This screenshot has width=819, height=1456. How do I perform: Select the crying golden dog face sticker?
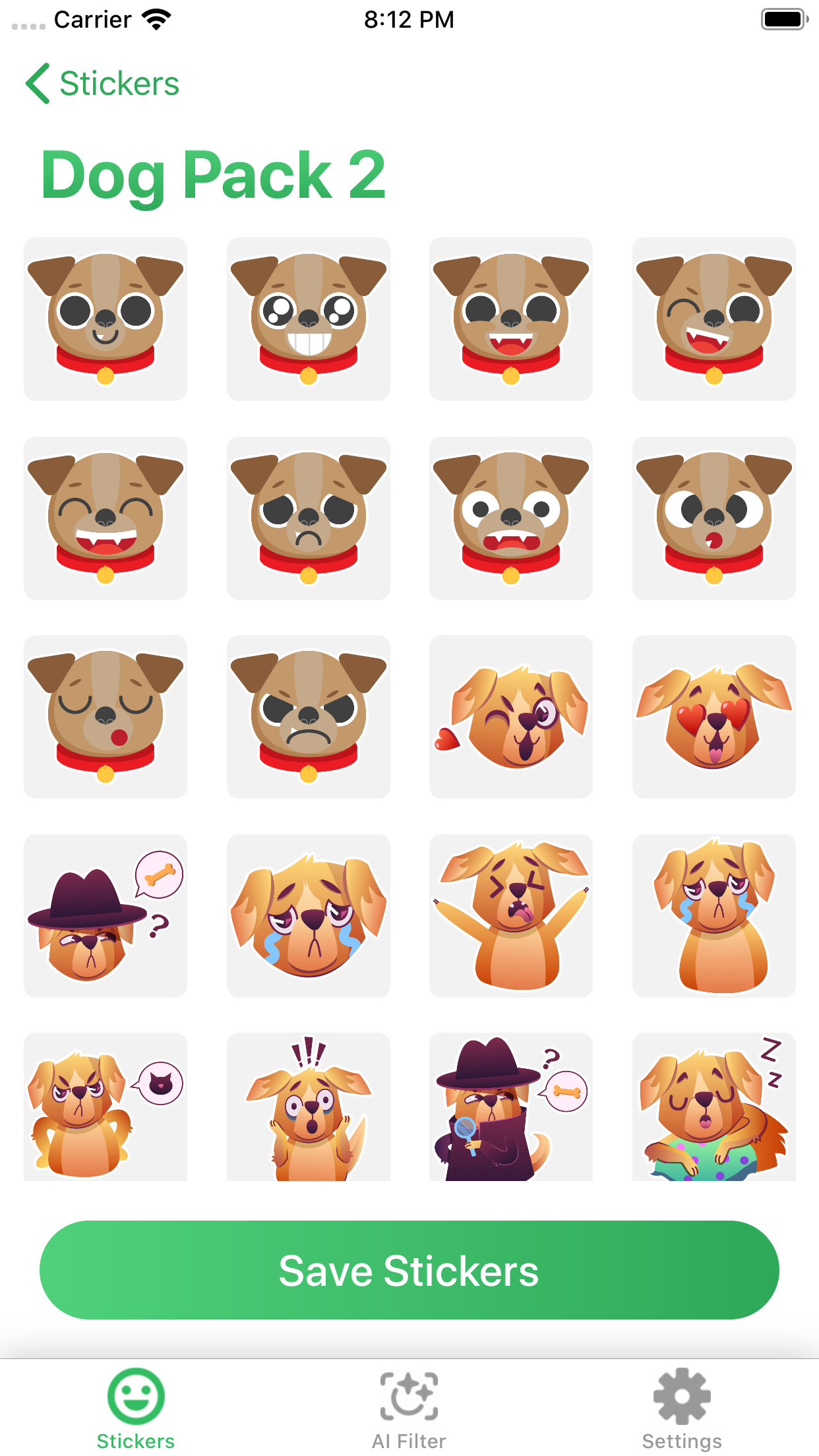308,915
